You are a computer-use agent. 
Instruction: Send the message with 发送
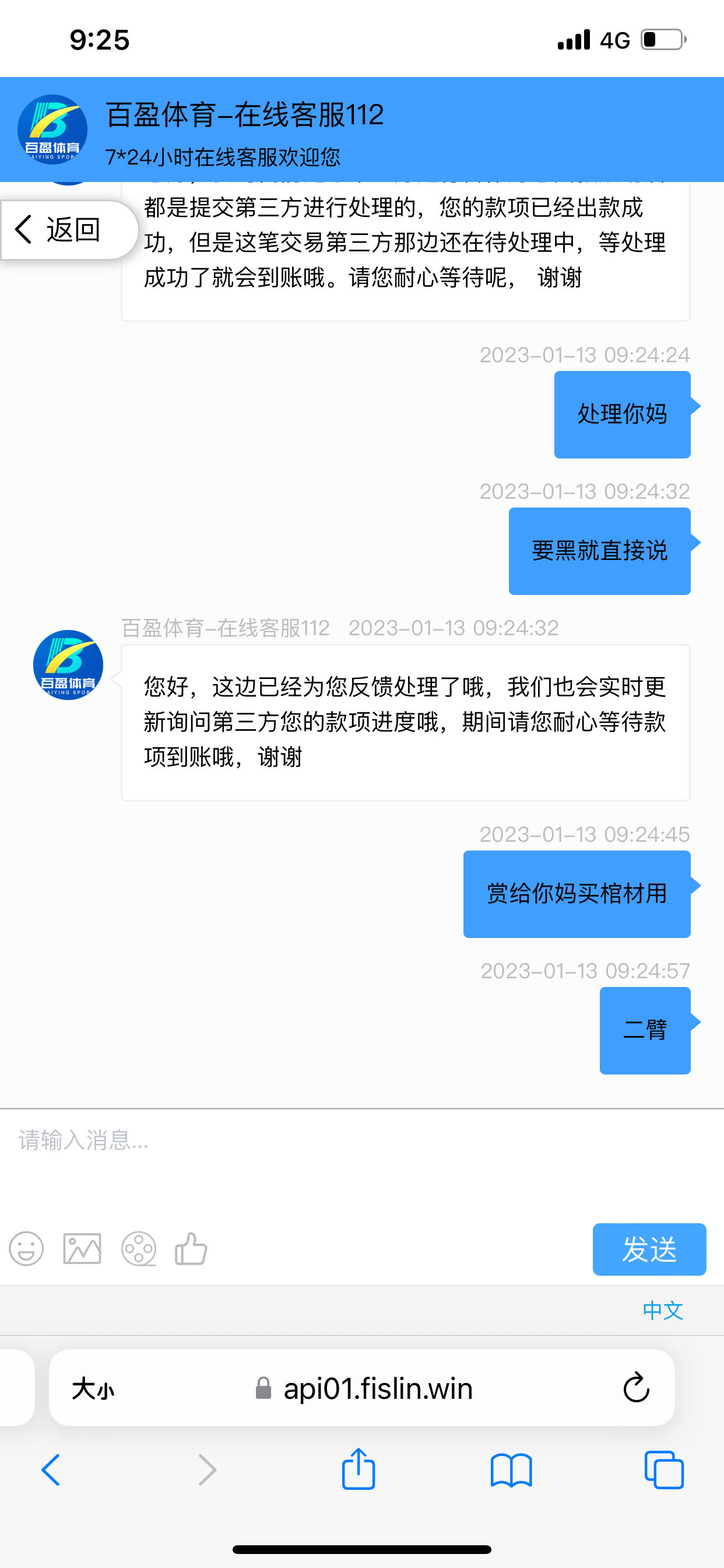(x=649, y=1249)
